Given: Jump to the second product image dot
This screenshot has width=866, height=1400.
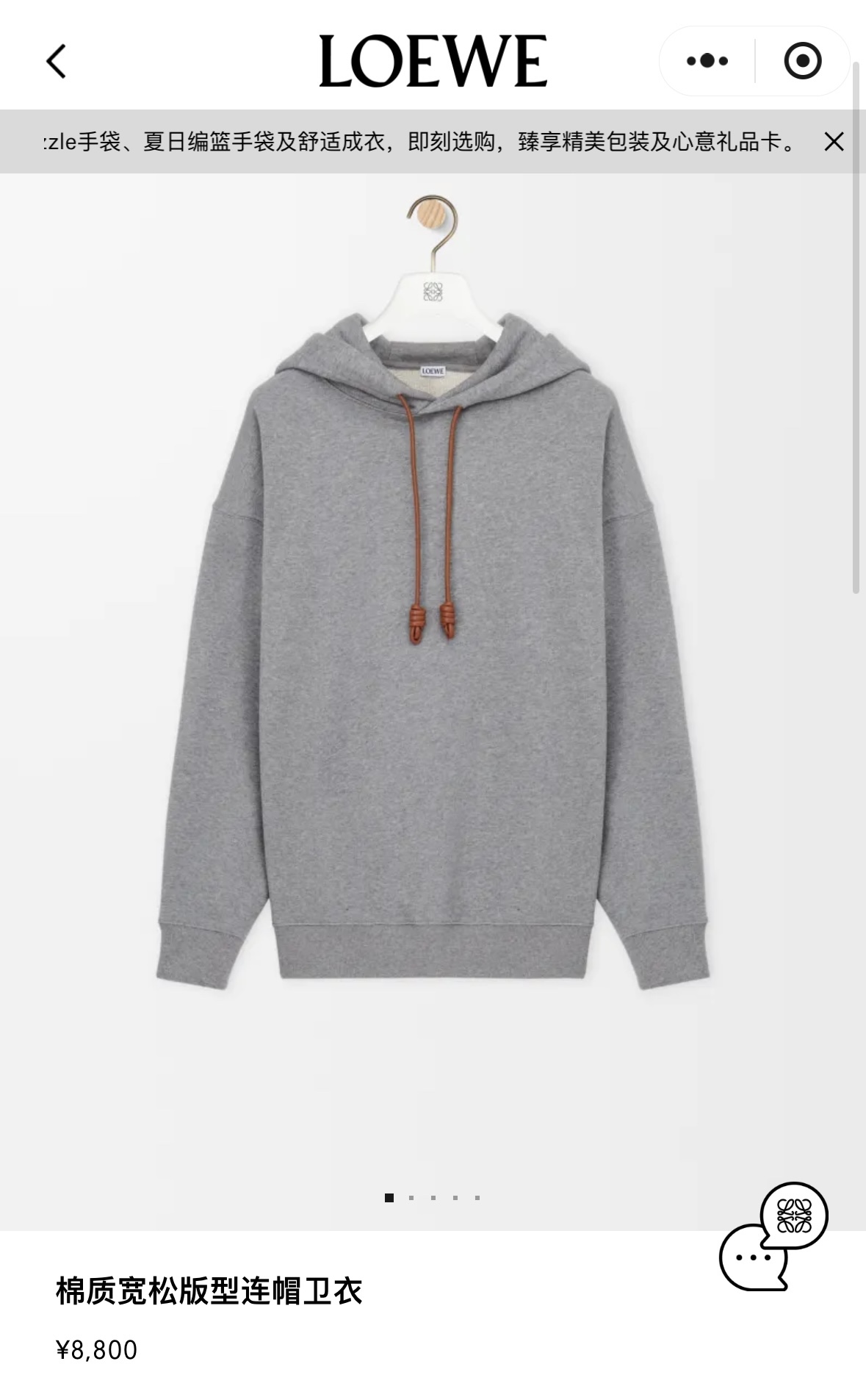Looking at the screenshot, I should (x=411, y=1198).
